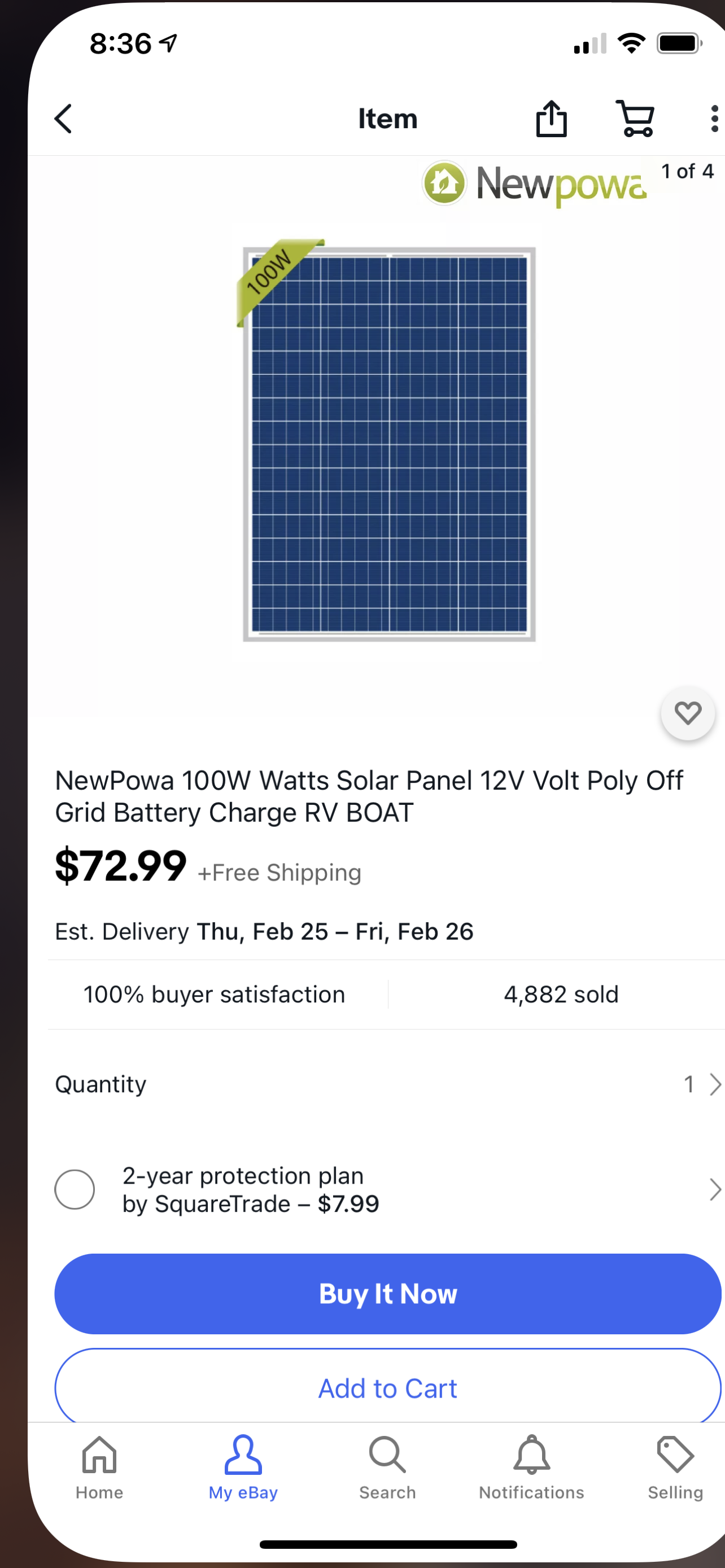725x1568 pixels.
Task: Tap Buy It Now
Action: (388, 1294)
